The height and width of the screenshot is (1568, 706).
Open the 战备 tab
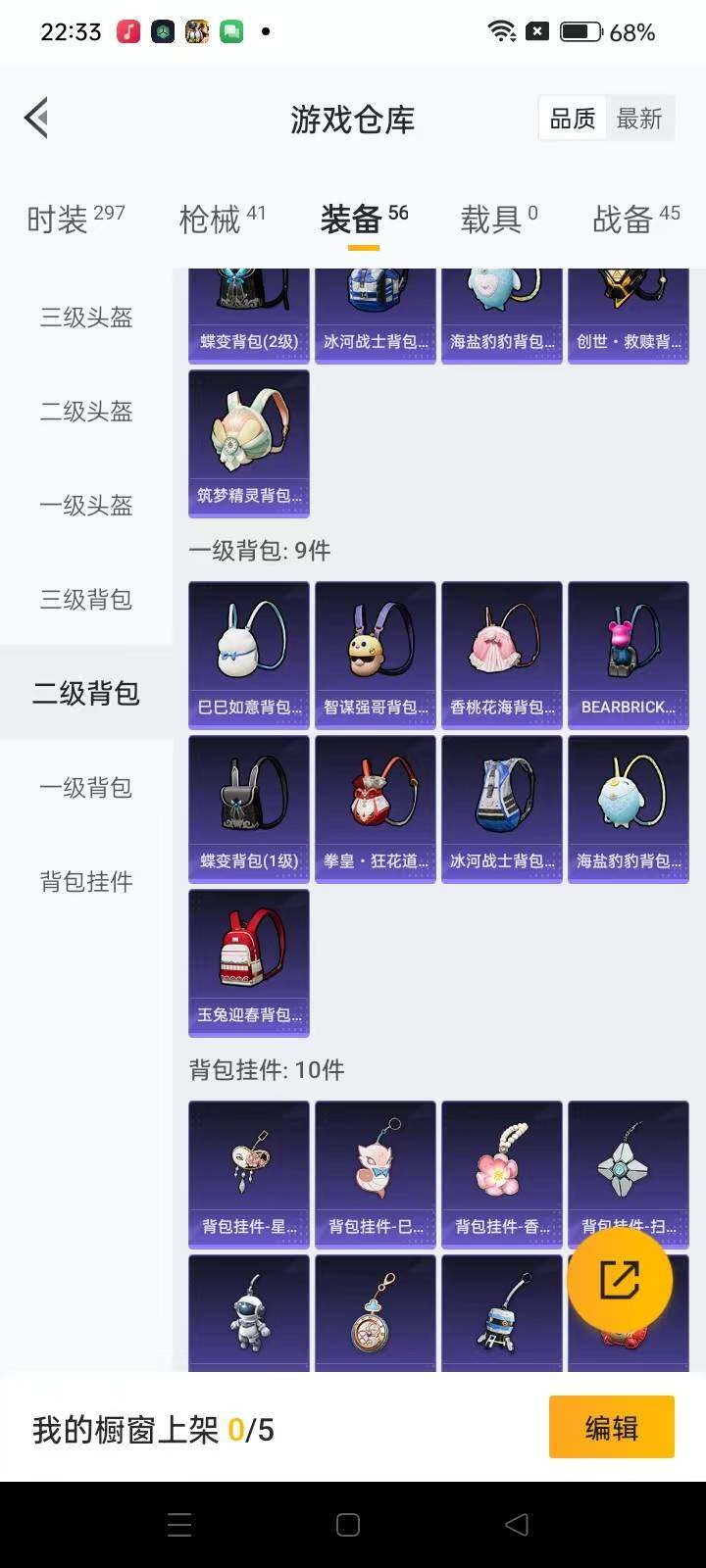pyautogui.click(x=635, y=218)
